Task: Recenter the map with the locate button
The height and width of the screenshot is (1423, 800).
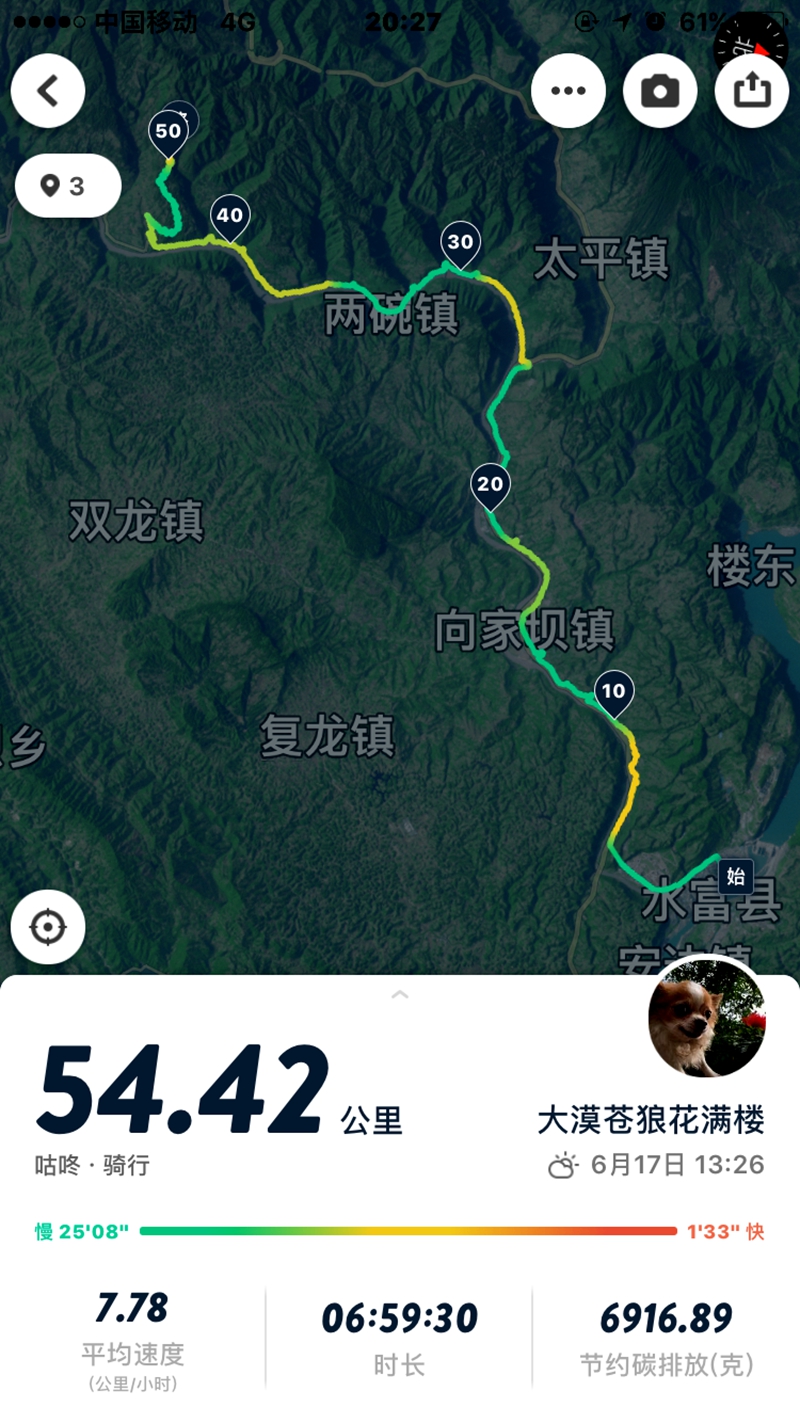Action: 48,927
